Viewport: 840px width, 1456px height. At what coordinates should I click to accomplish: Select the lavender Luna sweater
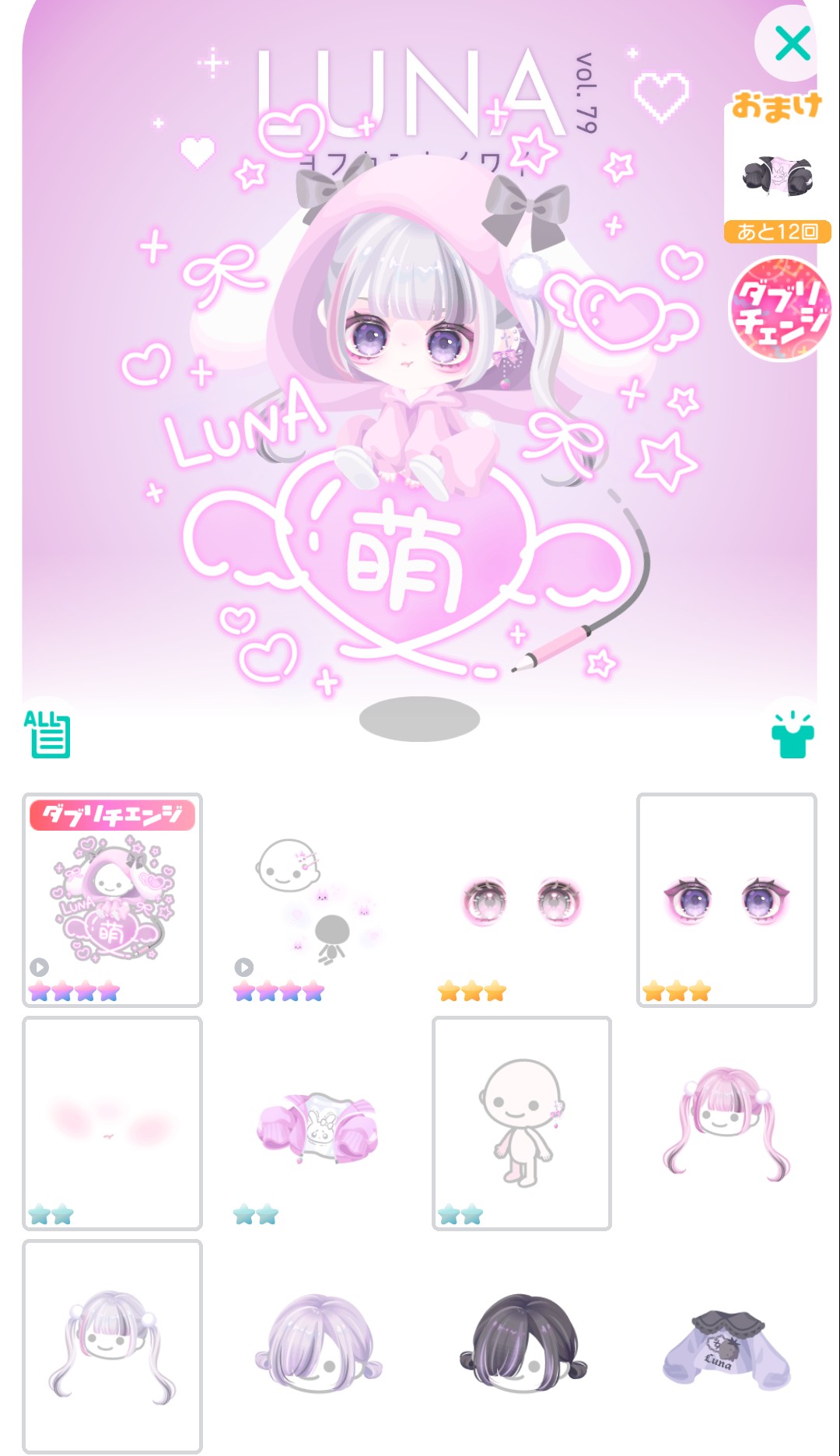726,1346
